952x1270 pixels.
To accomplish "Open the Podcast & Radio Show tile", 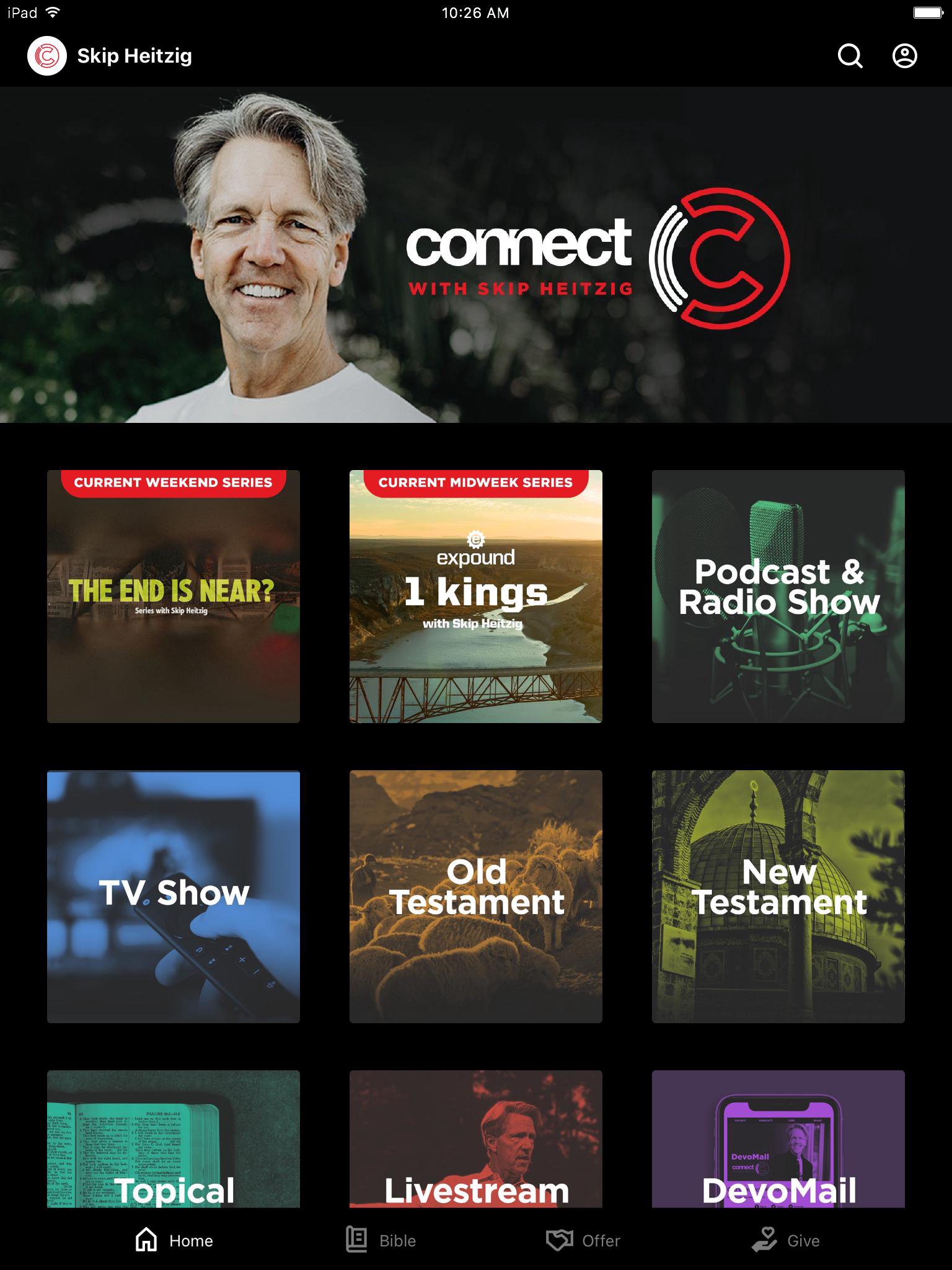I will (x=778, y=597).
